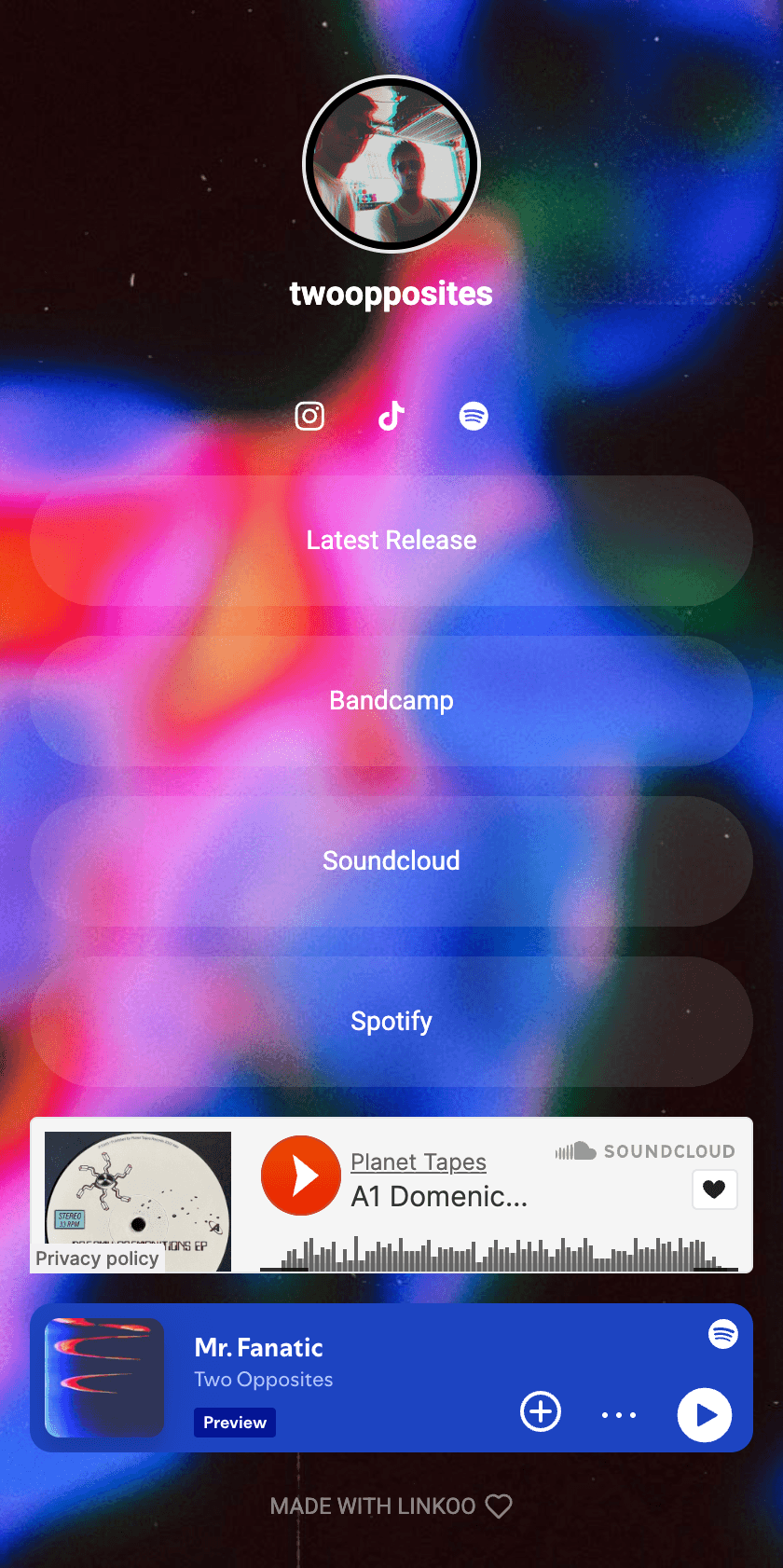The width and height of the screenshot is (783, 1568).
Task: Open the Soundcloud link button
Action: pyautogui.click(x=391, y=861)
